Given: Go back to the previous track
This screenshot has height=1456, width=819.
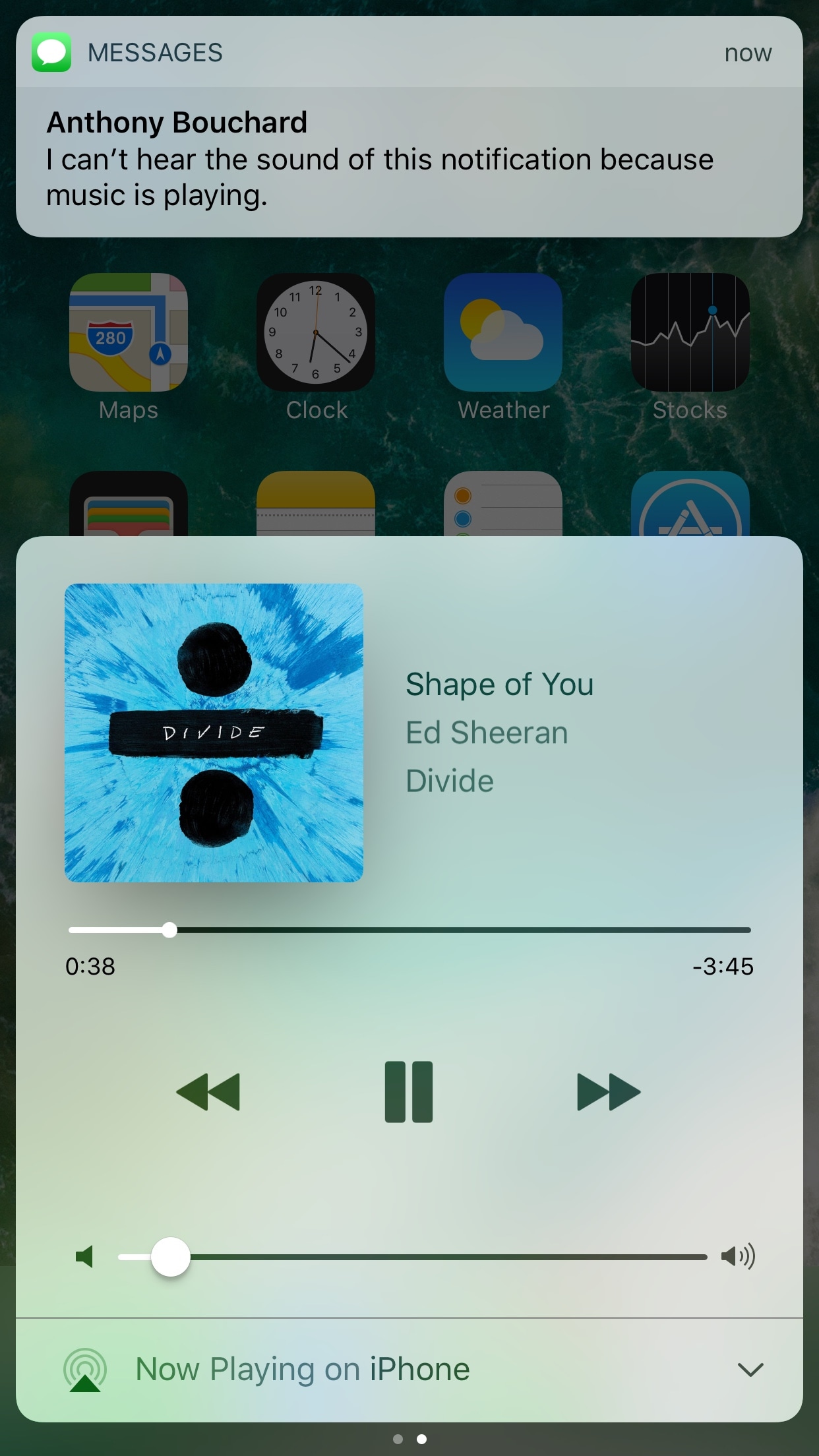Looking at the screenshot, I should (x=208, y=1091).
